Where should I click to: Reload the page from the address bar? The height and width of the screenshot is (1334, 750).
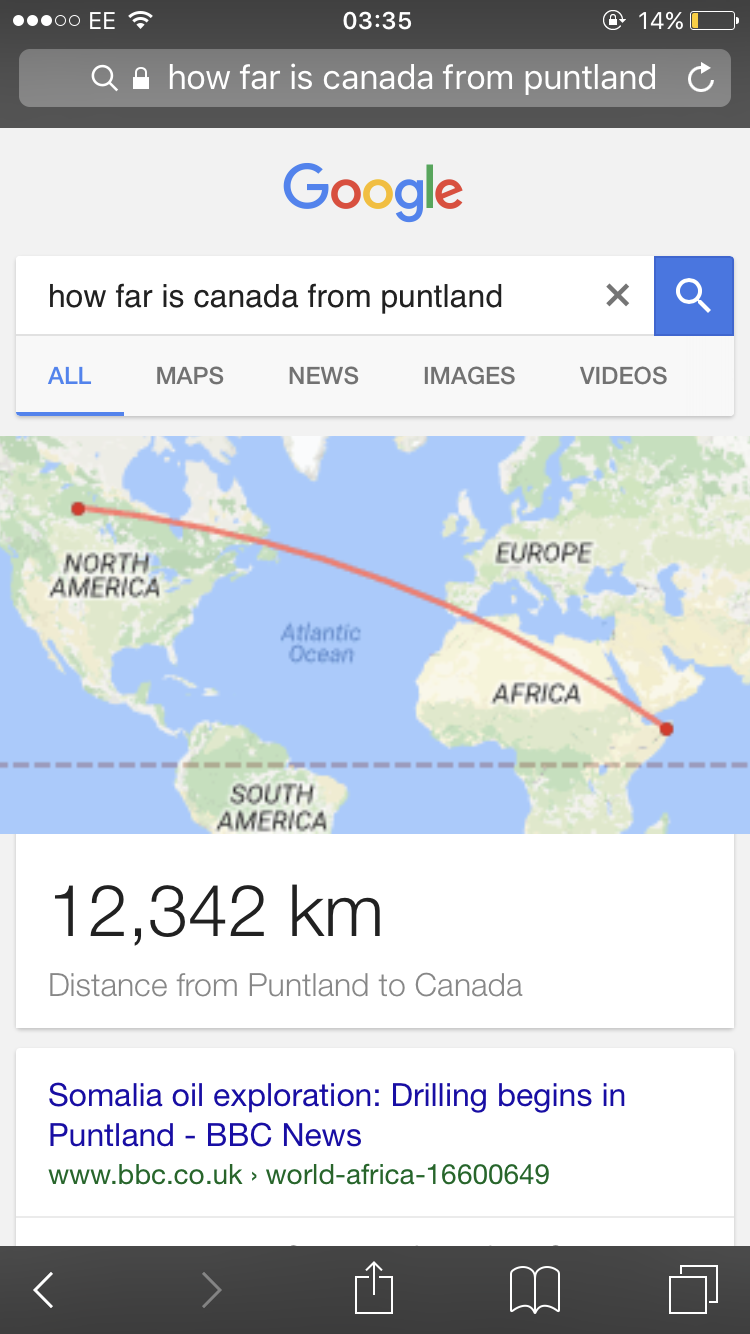tap(701, 78)
